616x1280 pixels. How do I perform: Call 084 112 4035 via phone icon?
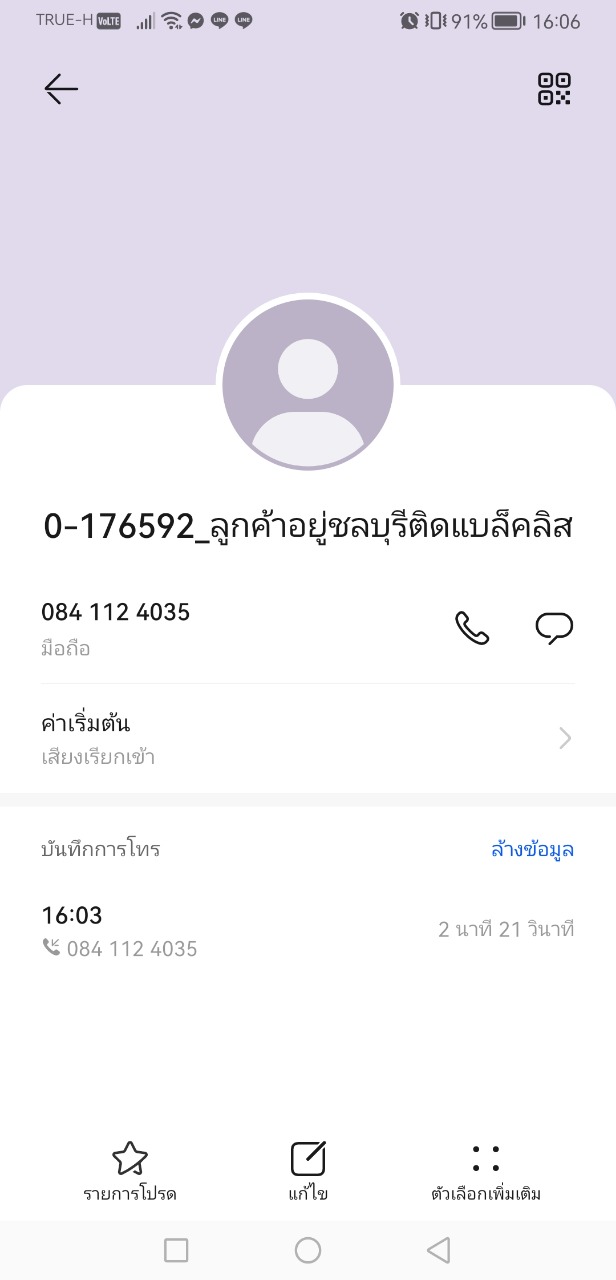coord(472,628)
